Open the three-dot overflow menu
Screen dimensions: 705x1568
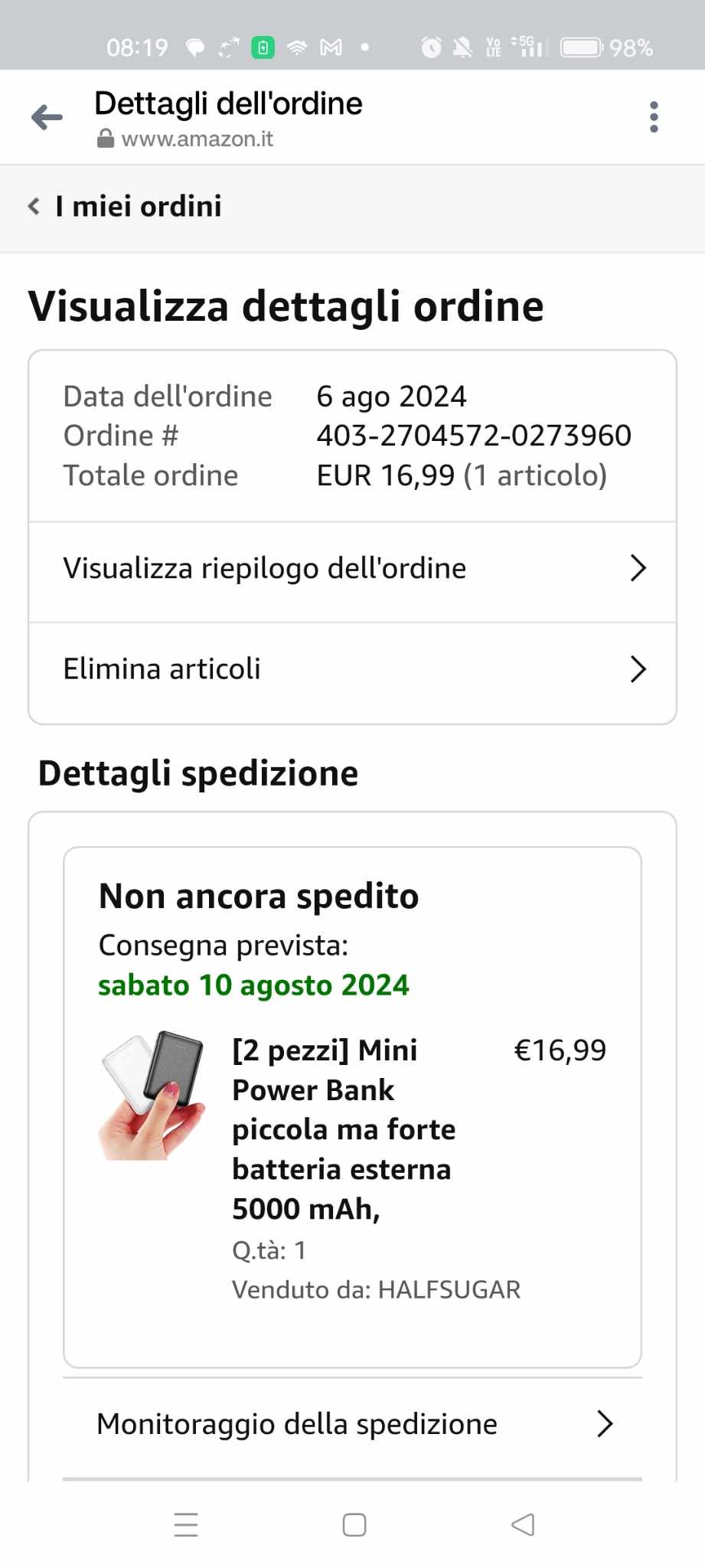[x=653, y=117]
